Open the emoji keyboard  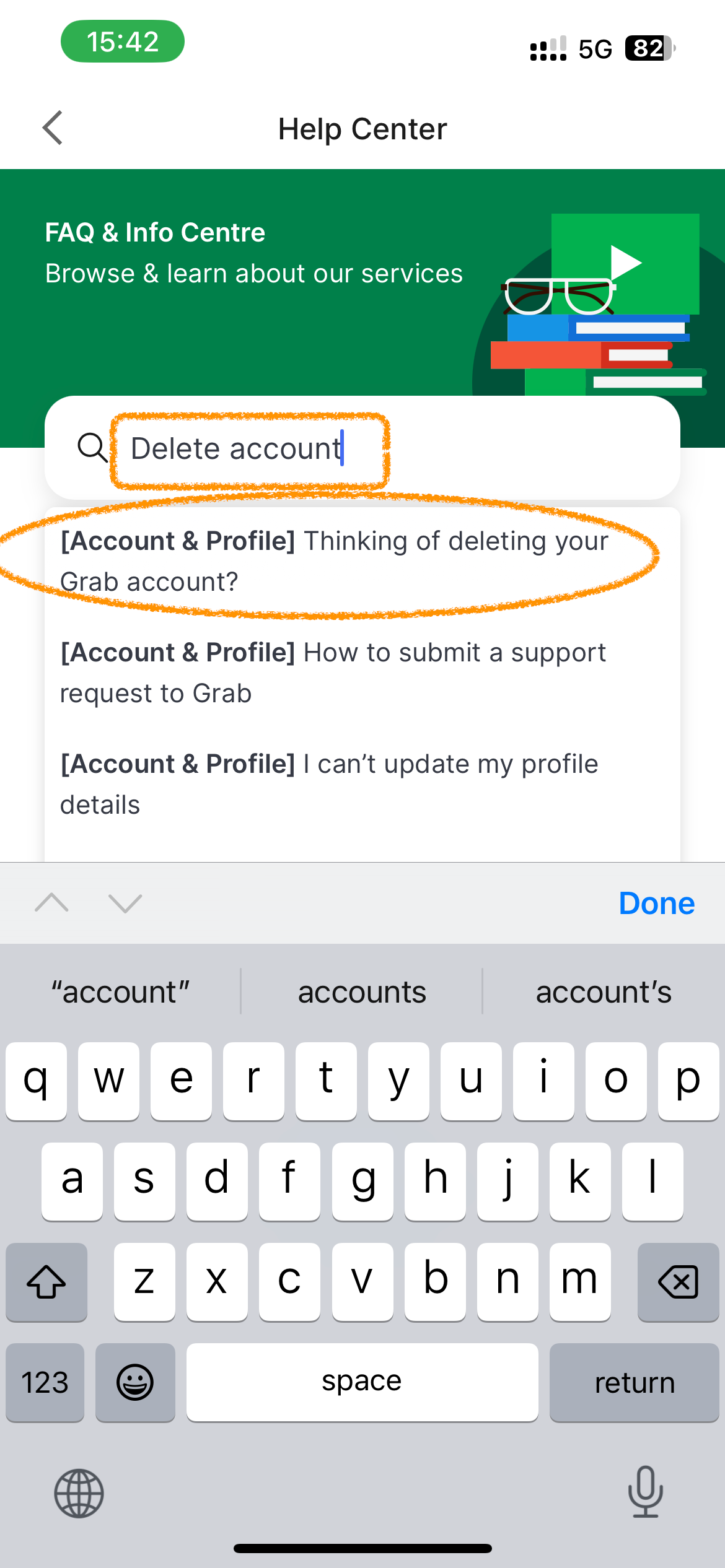(135, 1382)
